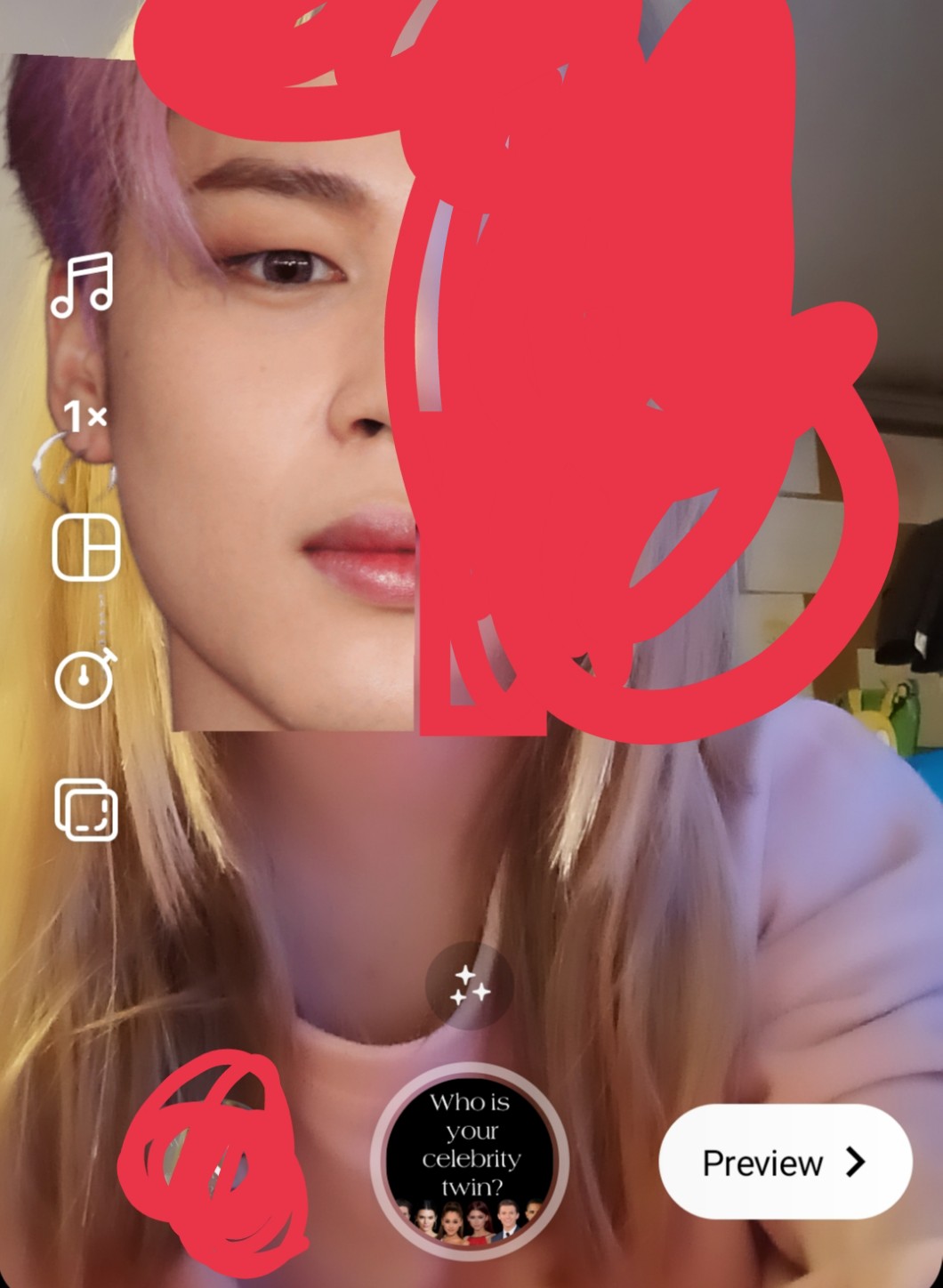Add music to the reel
The width and height of the screenshot is (943, 1288).
click(83, 286)
